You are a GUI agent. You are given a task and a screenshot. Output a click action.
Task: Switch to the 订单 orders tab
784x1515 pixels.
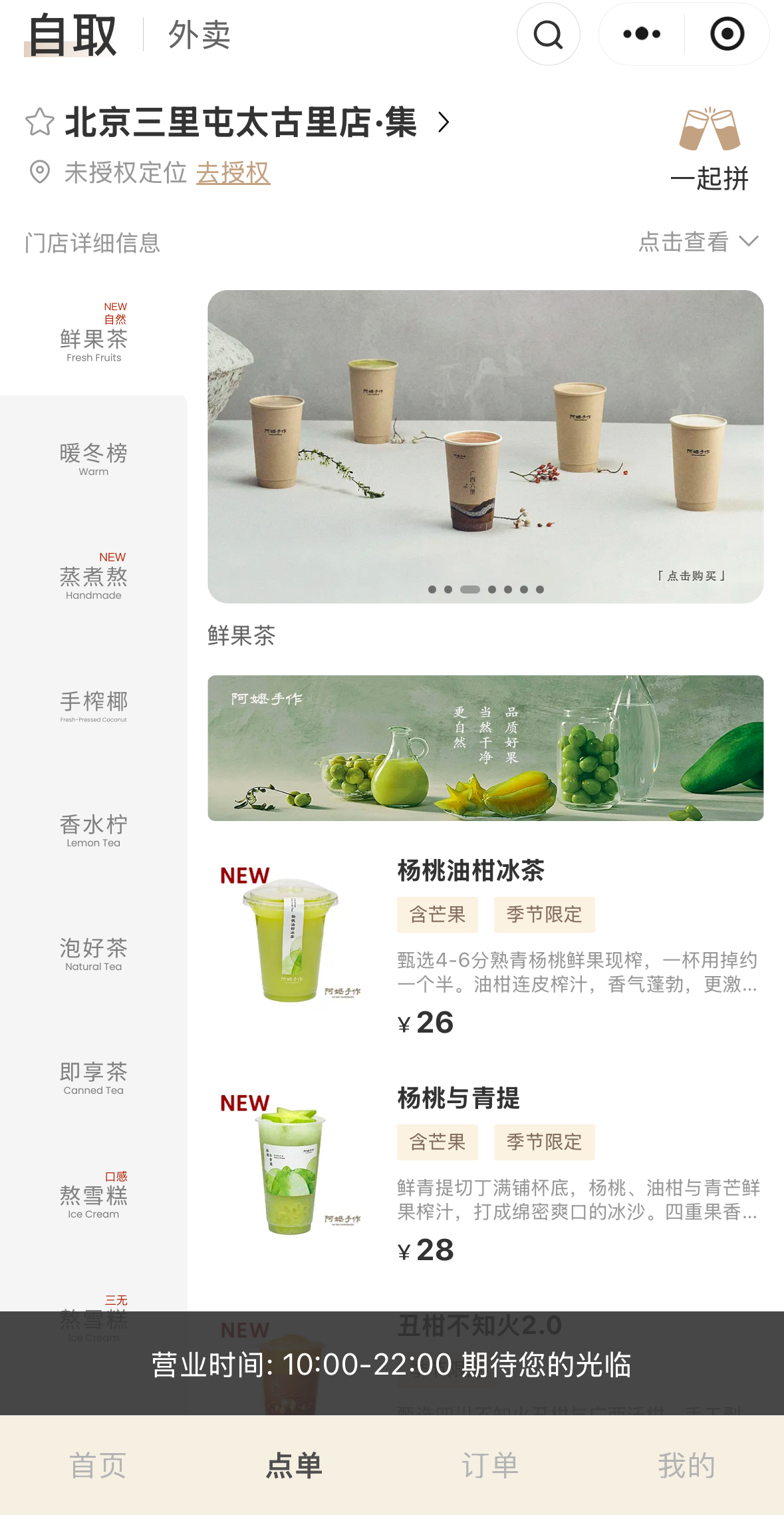pos(490,1465)
